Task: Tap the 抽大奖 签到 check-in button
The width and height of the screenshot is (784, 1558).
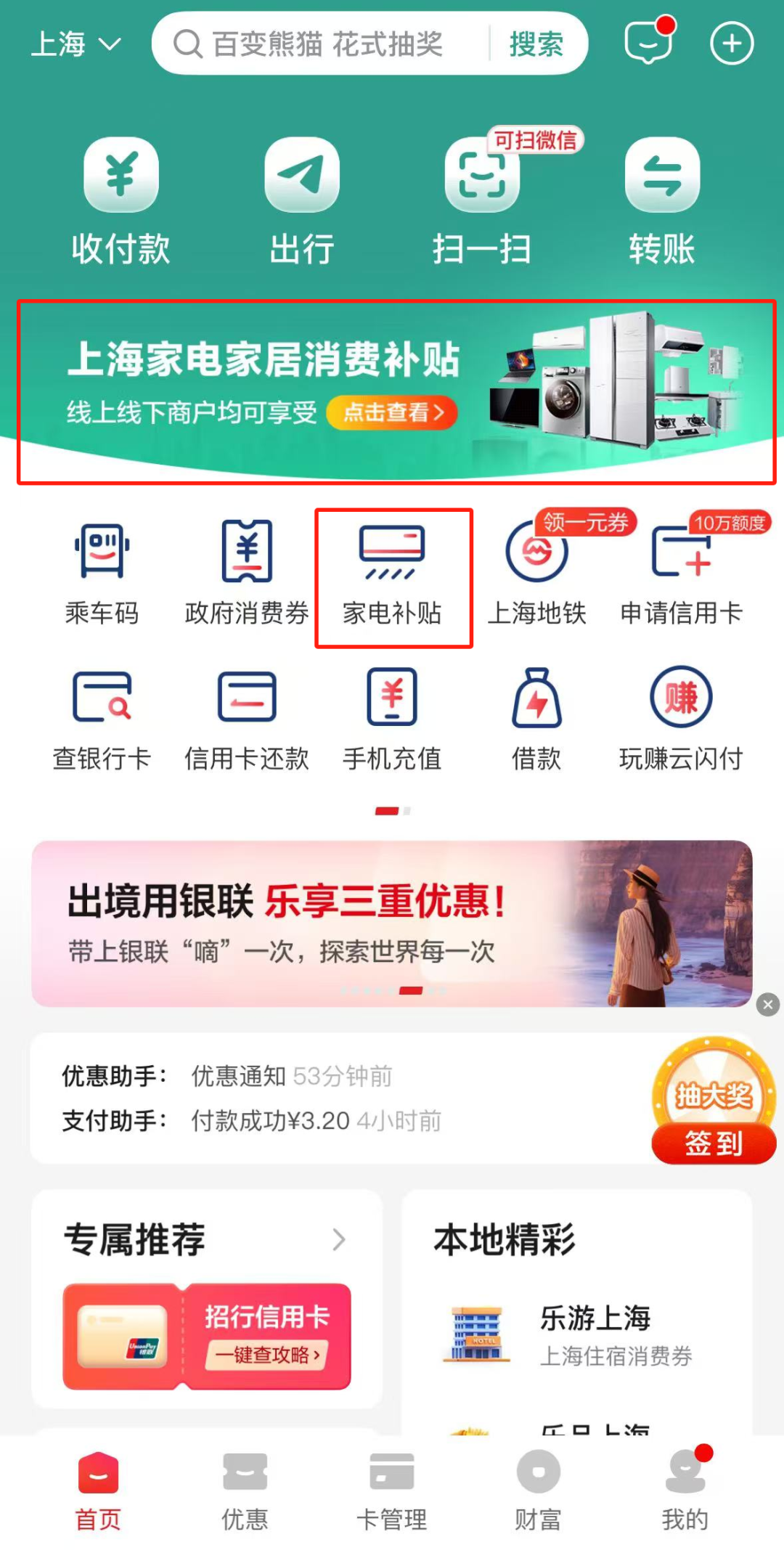Action: [x=714, y=1104]
